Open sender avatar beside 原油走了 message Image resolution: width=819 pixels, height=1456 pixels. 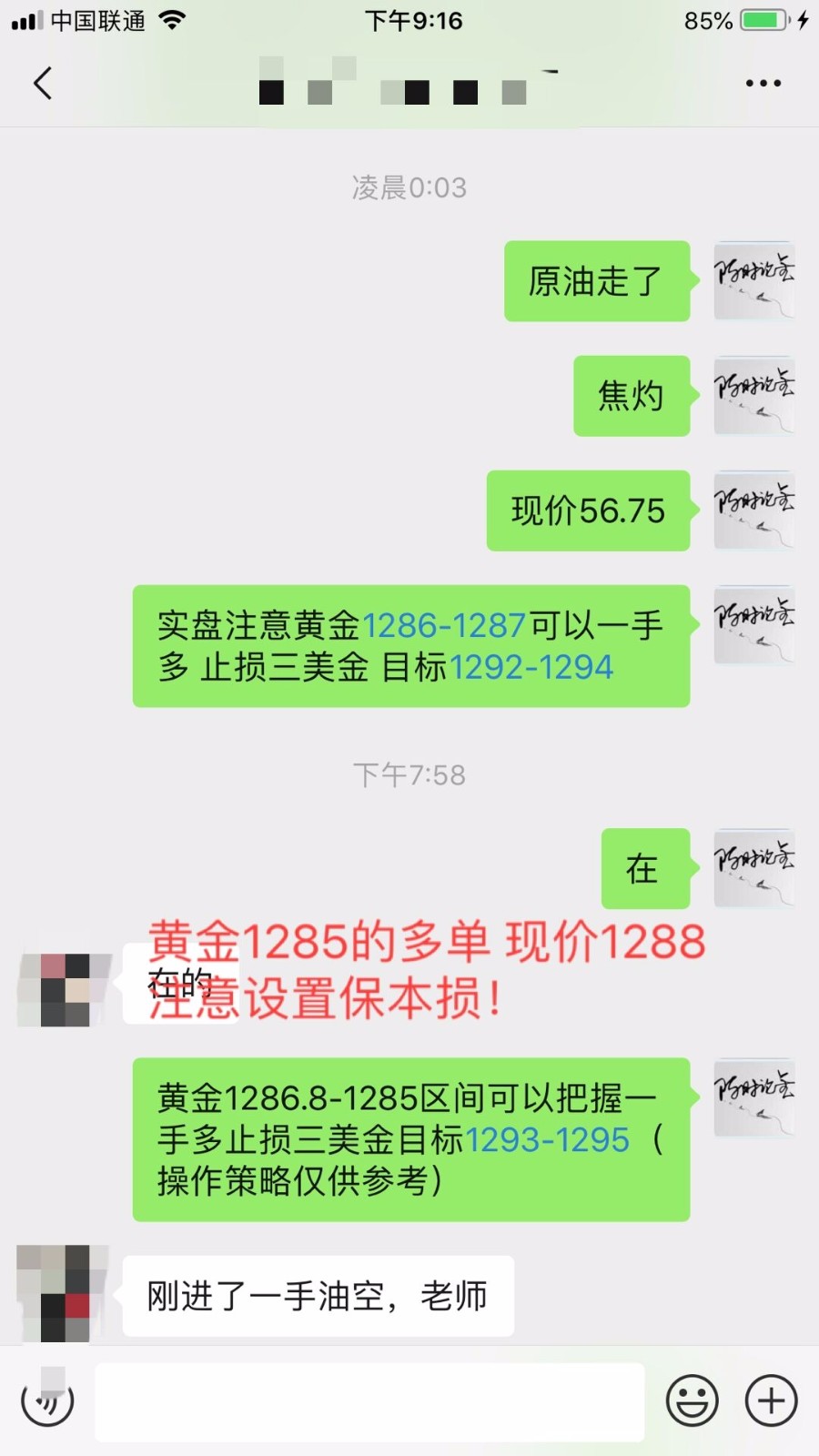(753, 280)
